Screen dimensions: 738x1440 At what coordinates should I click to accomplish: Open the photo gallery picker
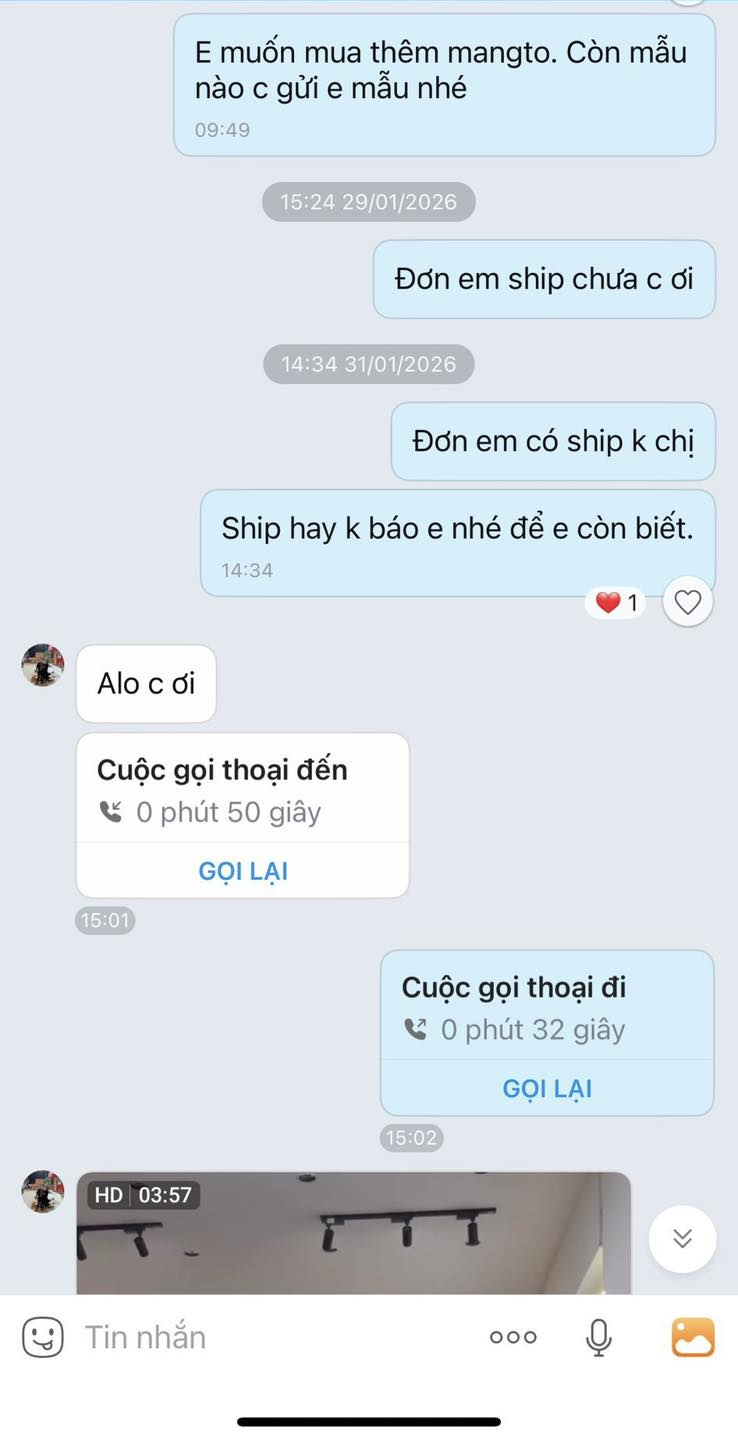pos(693,1337)
